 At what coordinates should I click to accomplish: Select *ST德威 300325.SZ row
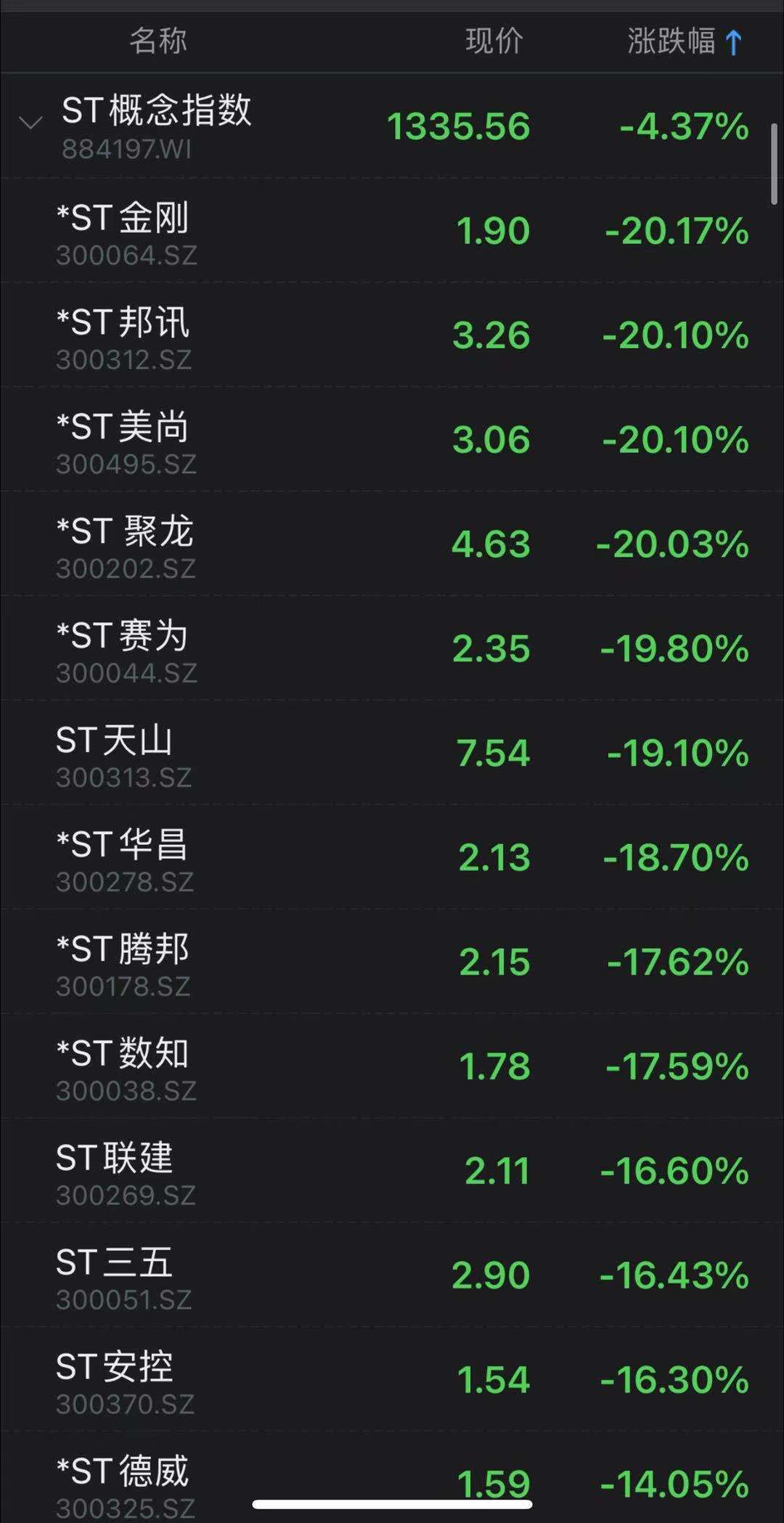click(392, 1478)
